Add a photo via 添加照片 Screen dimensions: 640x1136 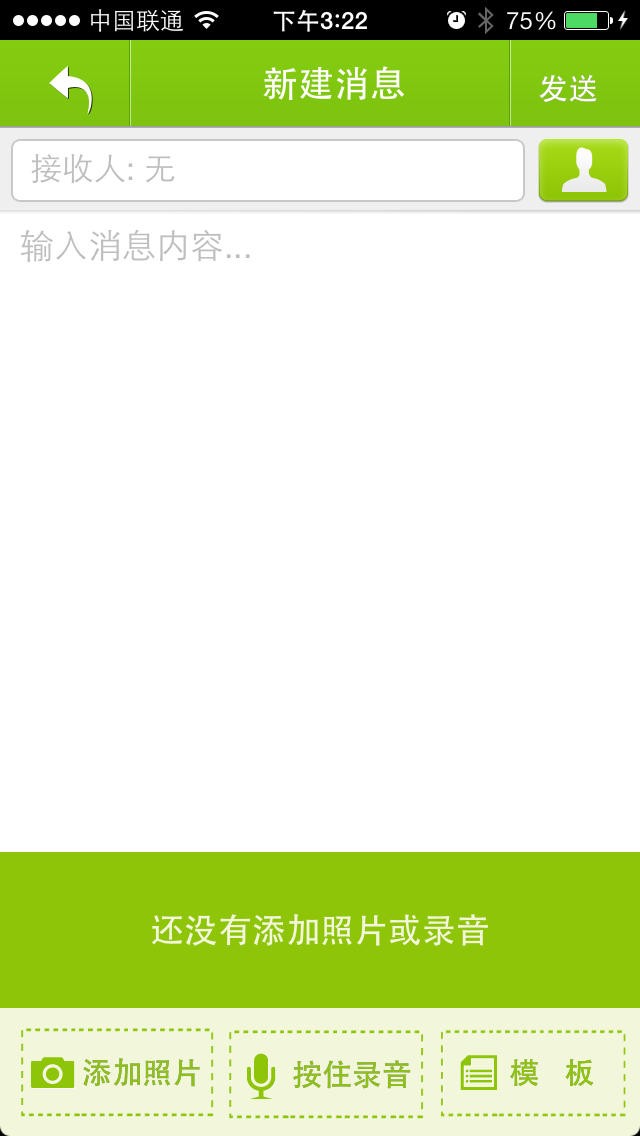(117, 1073)
